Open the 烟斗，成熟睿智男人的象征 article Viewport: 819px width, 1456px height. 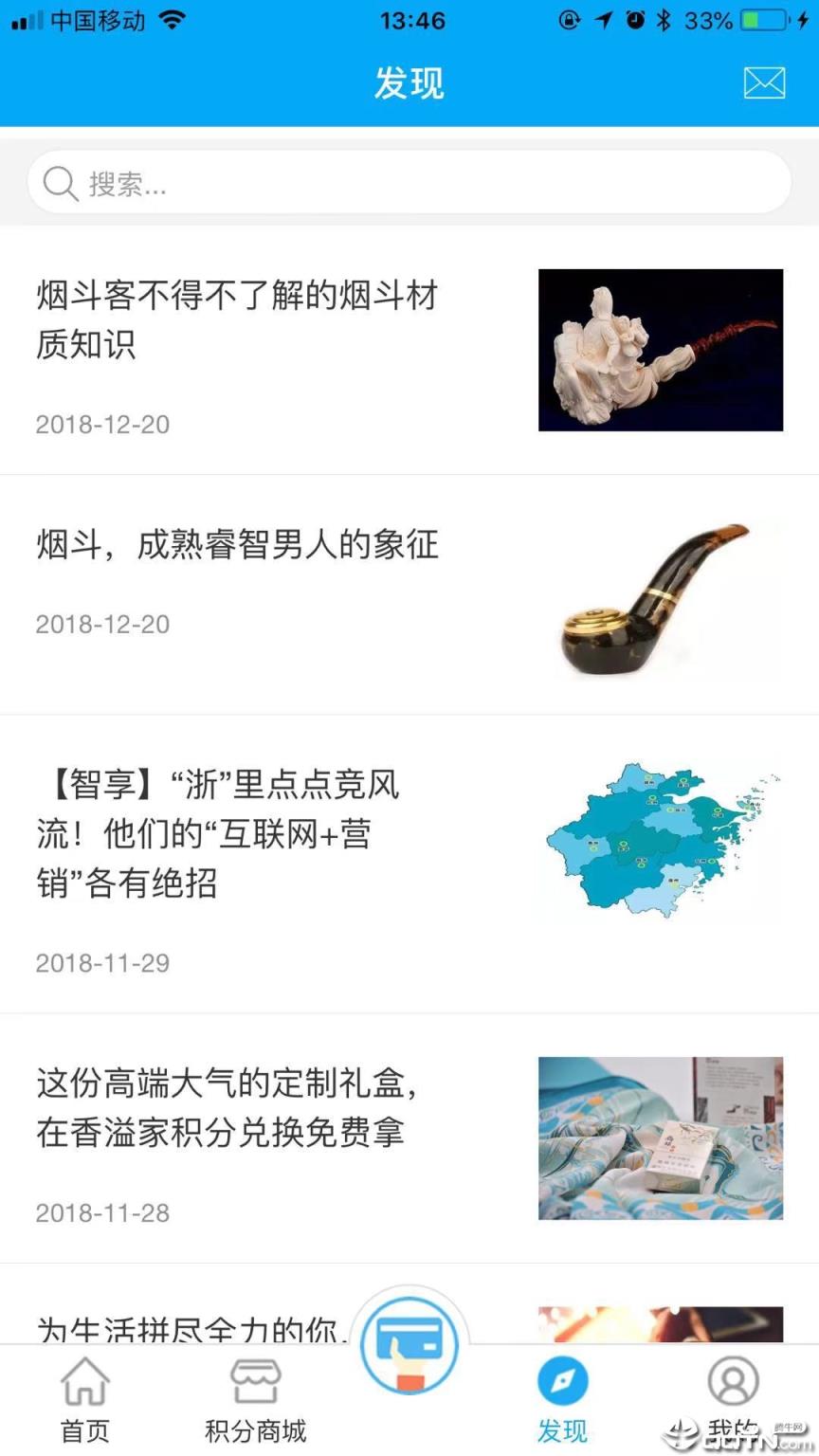(x=239, y=545)
